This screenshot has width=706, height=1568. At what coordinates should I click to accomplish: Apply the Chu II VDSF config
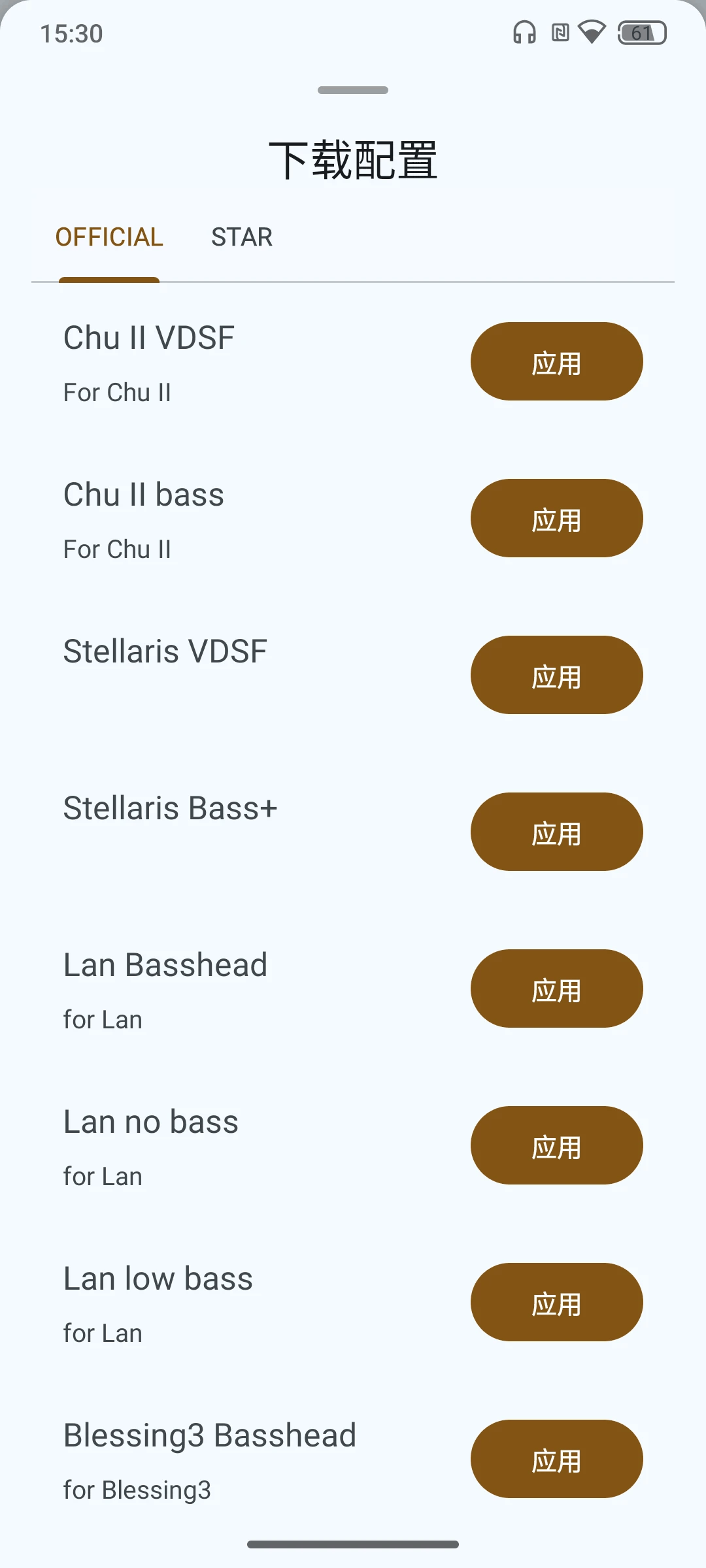[556, 361]
